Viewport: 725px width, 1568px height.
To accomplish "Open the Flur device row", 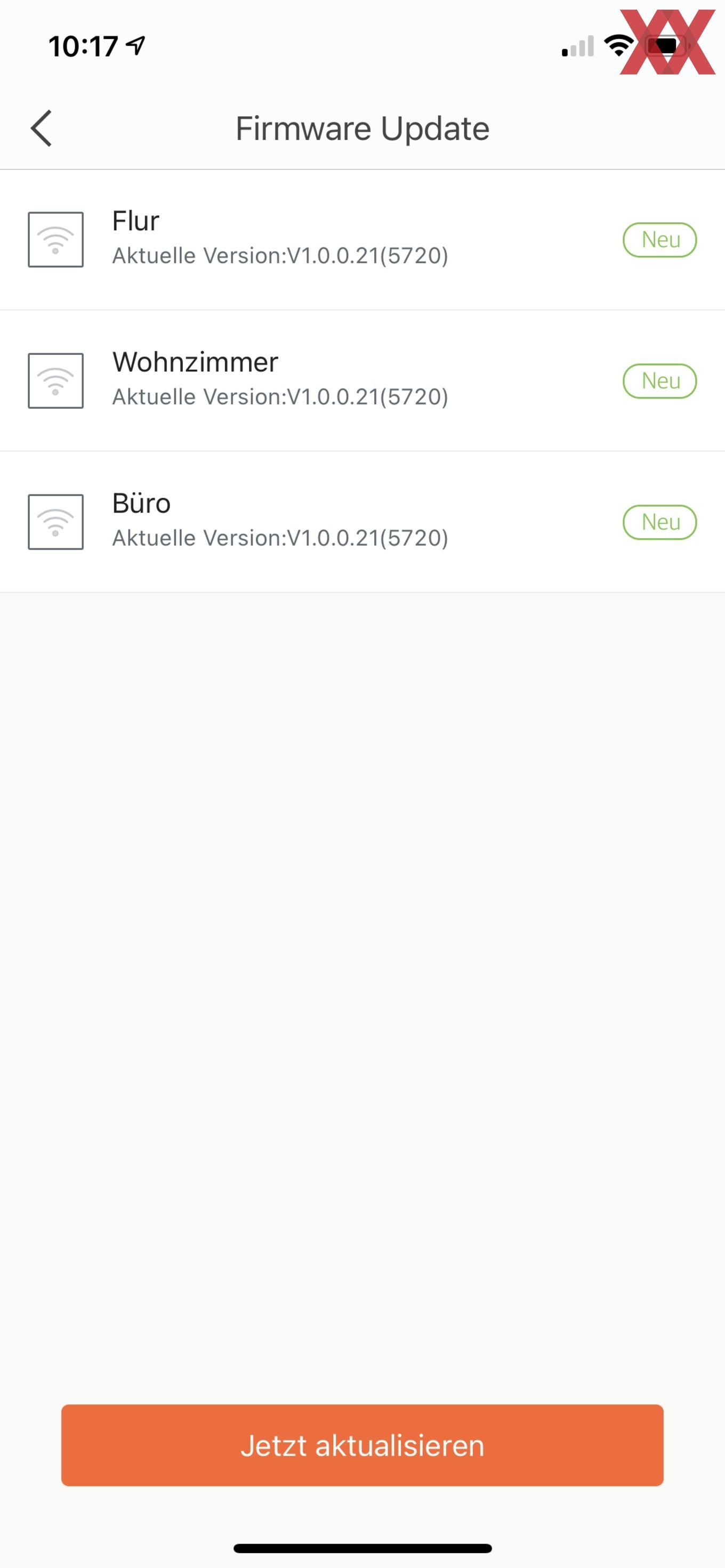I will [x=362, y=240].
